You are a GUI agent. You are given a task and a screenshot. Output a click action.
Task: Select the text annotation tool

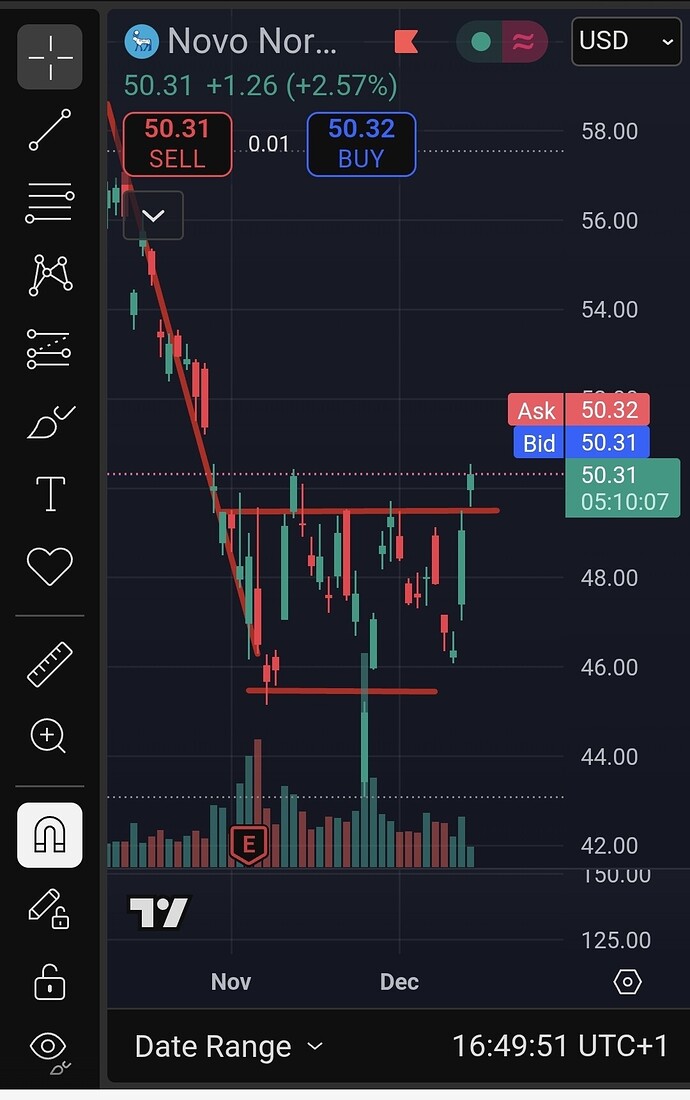click(50, 494)
